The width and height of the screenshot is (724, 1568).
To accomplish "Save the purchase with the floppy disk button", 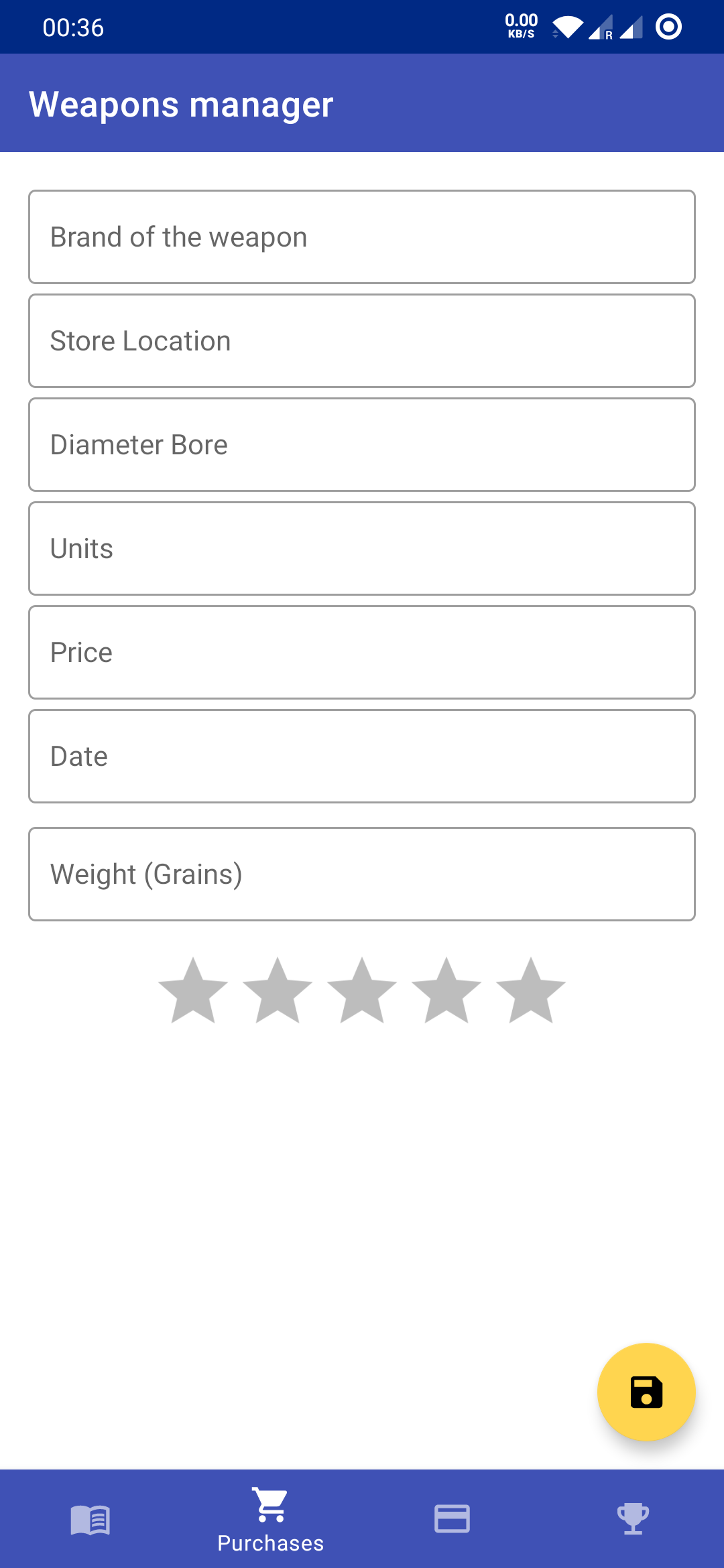I will pos(646,1392).
